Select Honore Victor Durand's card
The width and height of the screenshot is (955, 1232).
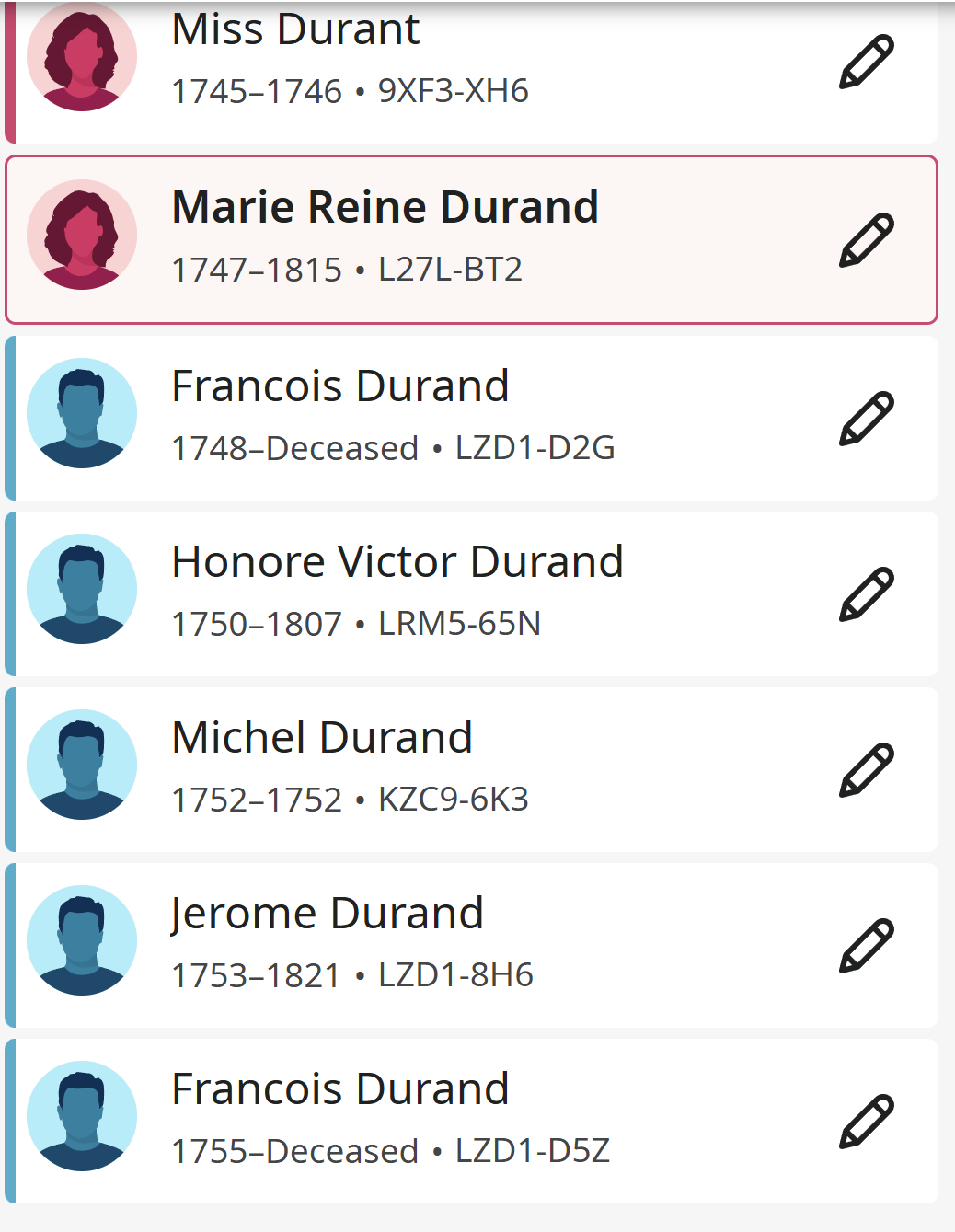pyautogui.click(x=471, y=593)
